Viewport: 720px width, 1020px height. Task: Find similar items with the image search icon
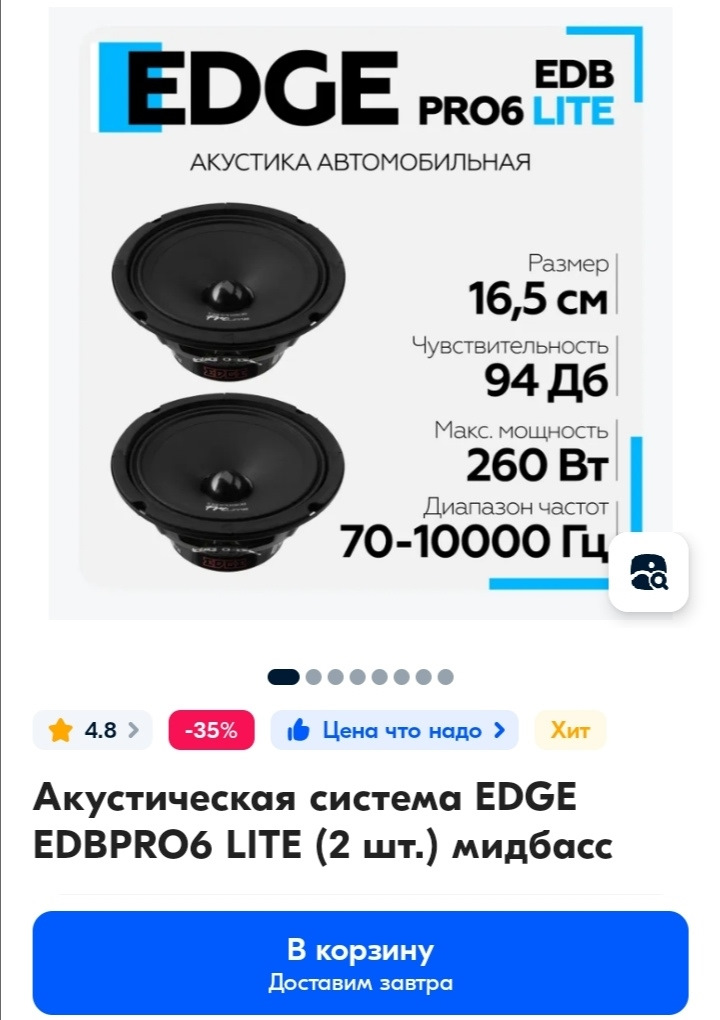[649, 572]
